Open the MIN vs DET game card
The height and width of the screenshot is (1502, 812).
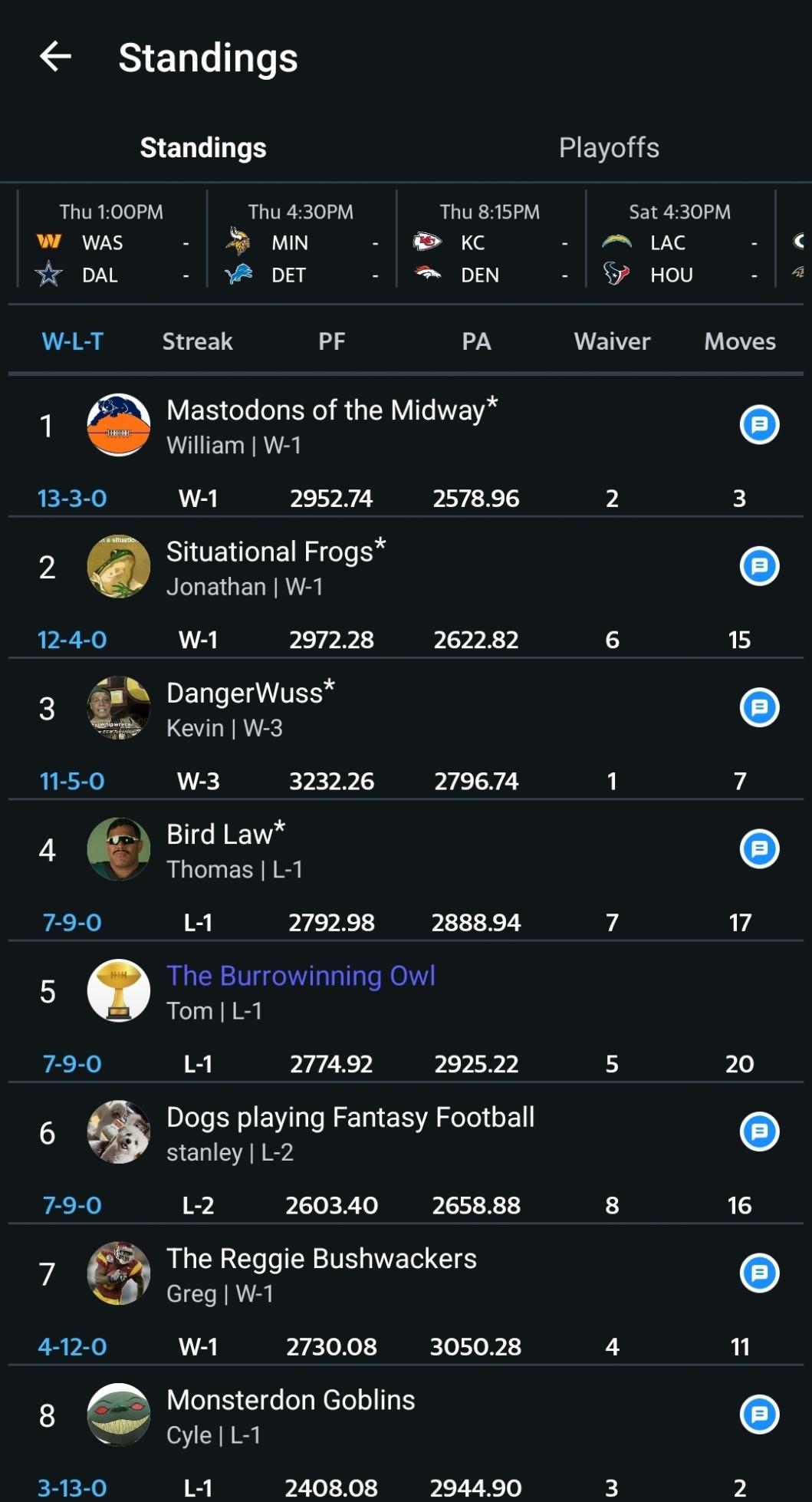[301, 242]
